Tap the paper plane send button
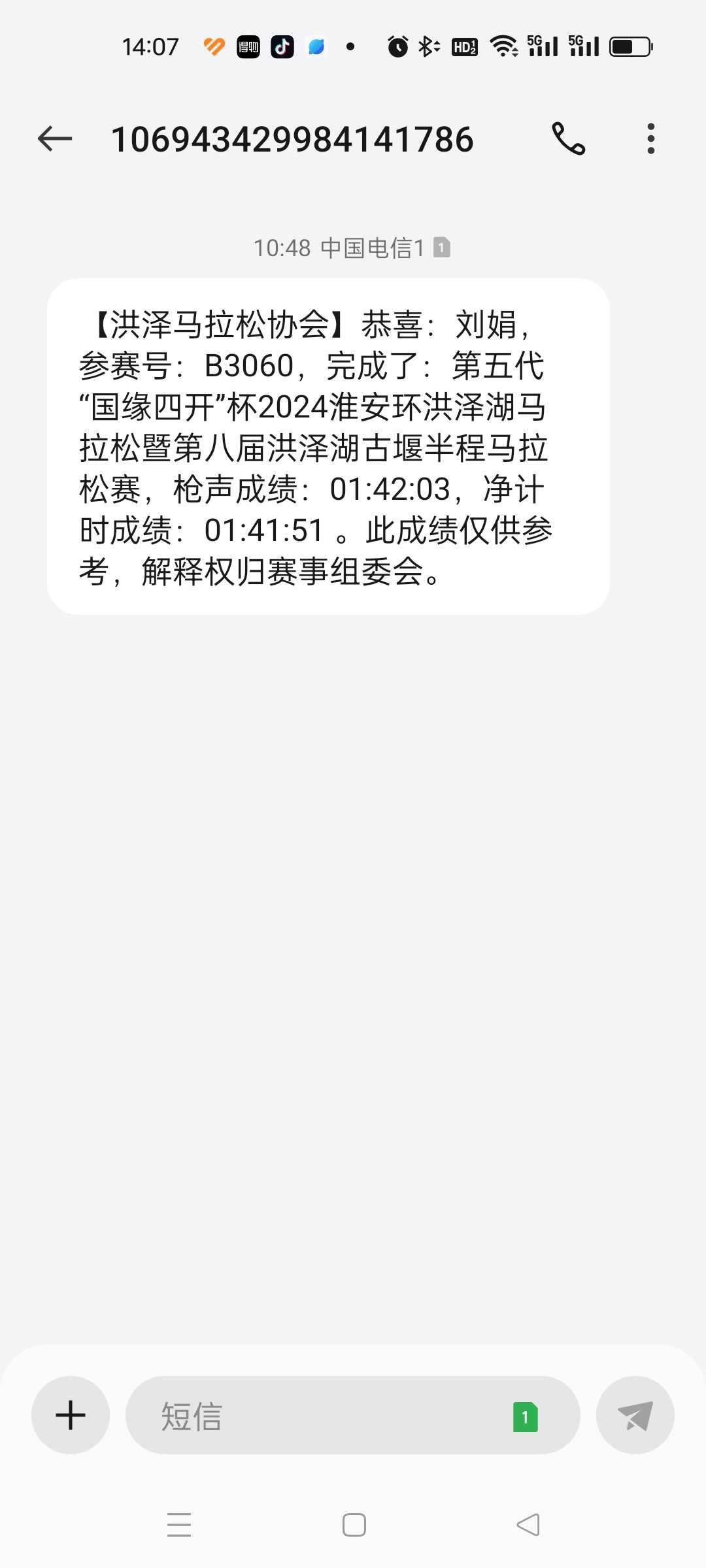 [x=635, y=1415]
